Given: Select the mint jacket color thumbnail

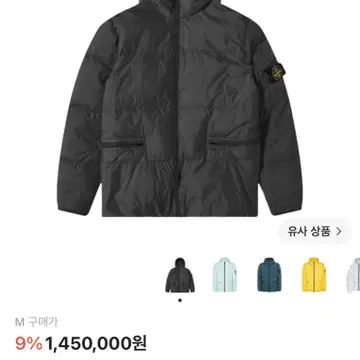Looking at the screenshot, I should tap(225, 275).
